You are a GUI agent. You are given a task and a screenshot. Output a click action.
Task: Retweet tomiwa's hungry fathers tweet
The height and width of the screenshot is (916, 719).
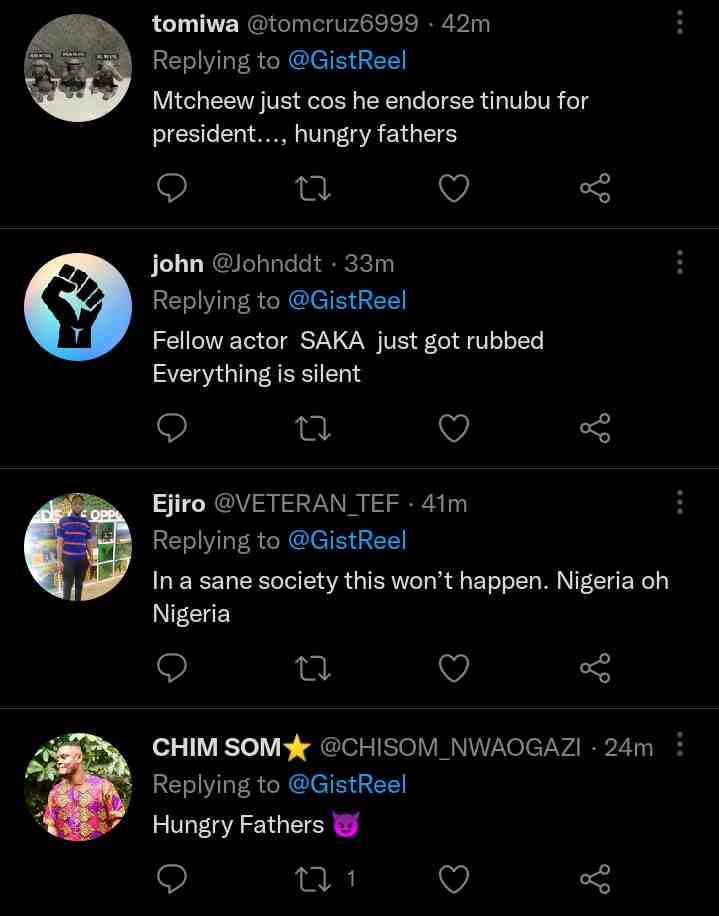click(314, 188)
